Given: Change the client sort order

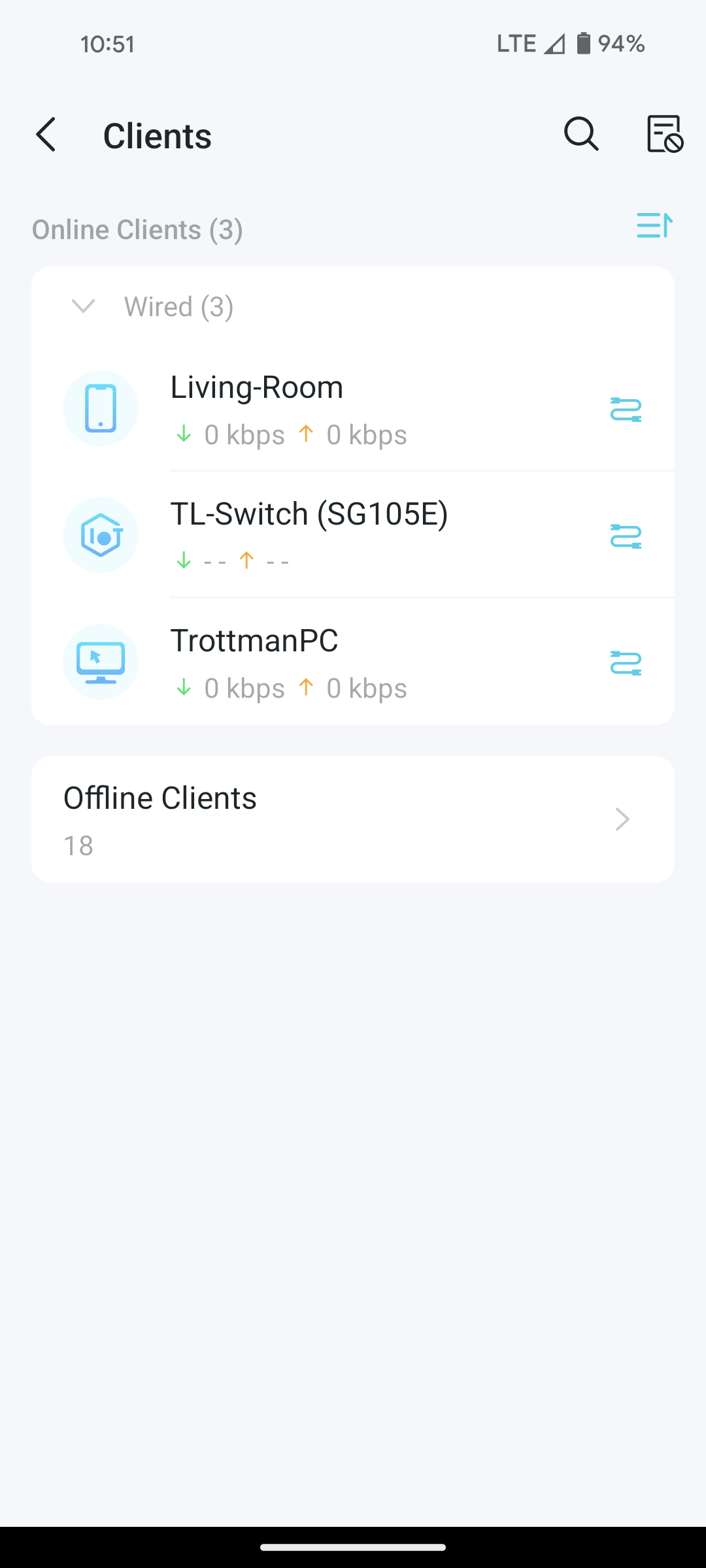Looking at the screenshot, I should [x=654, y=226].
